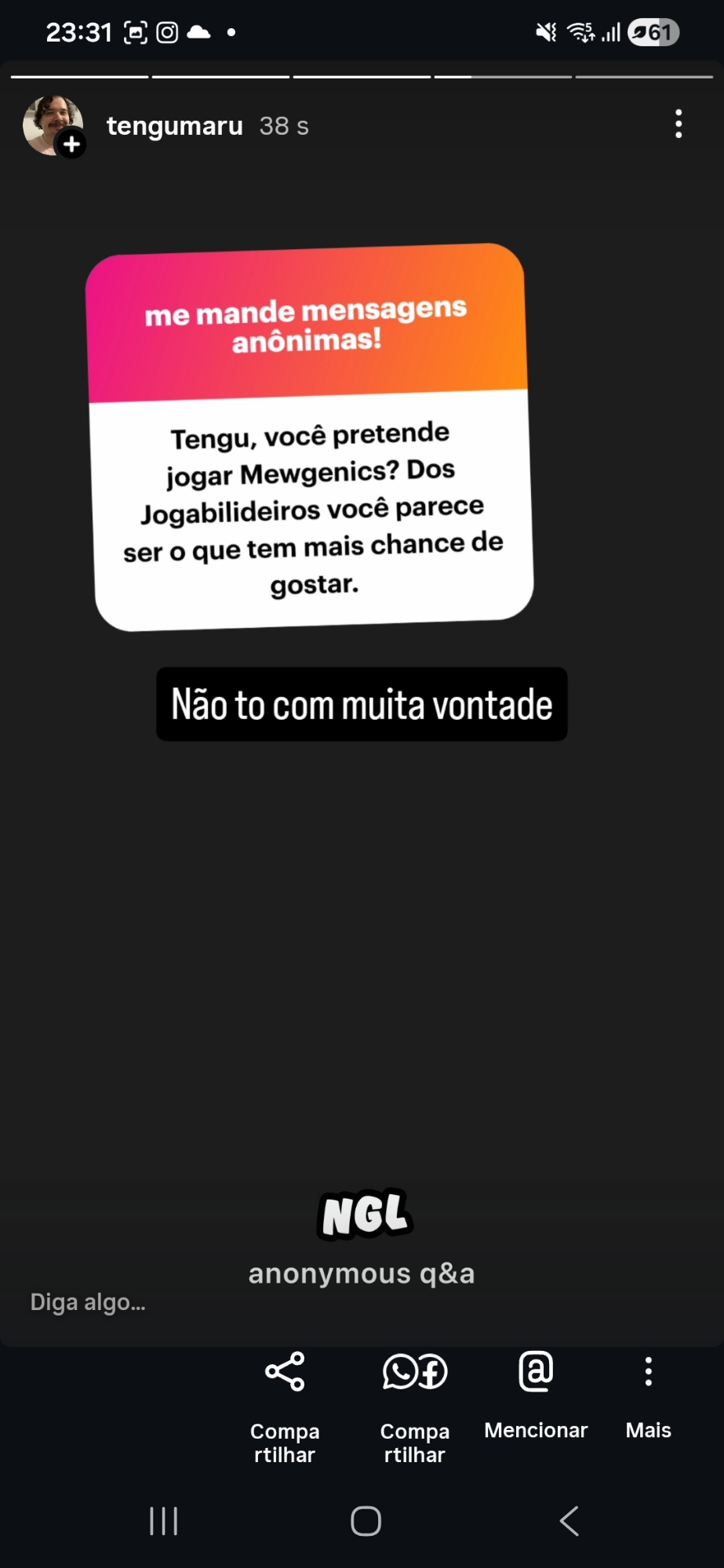Share the story via the share-arrow icon
The height and width of the screenshot is (1568, 724).
[285, 1371]
